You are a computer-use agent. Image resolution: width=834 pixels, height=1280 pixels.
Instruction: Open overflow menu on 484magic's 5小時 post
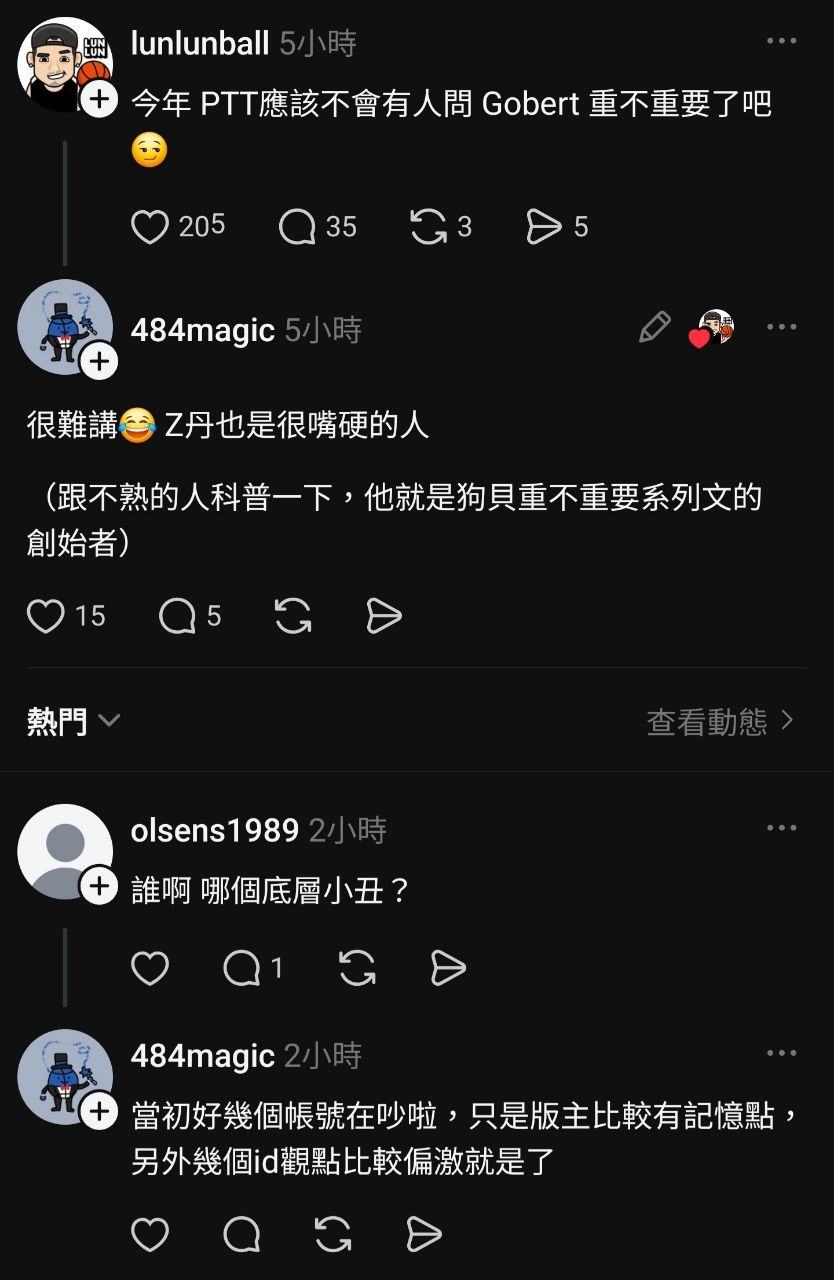pyautogui.click(x=781, y=327)
